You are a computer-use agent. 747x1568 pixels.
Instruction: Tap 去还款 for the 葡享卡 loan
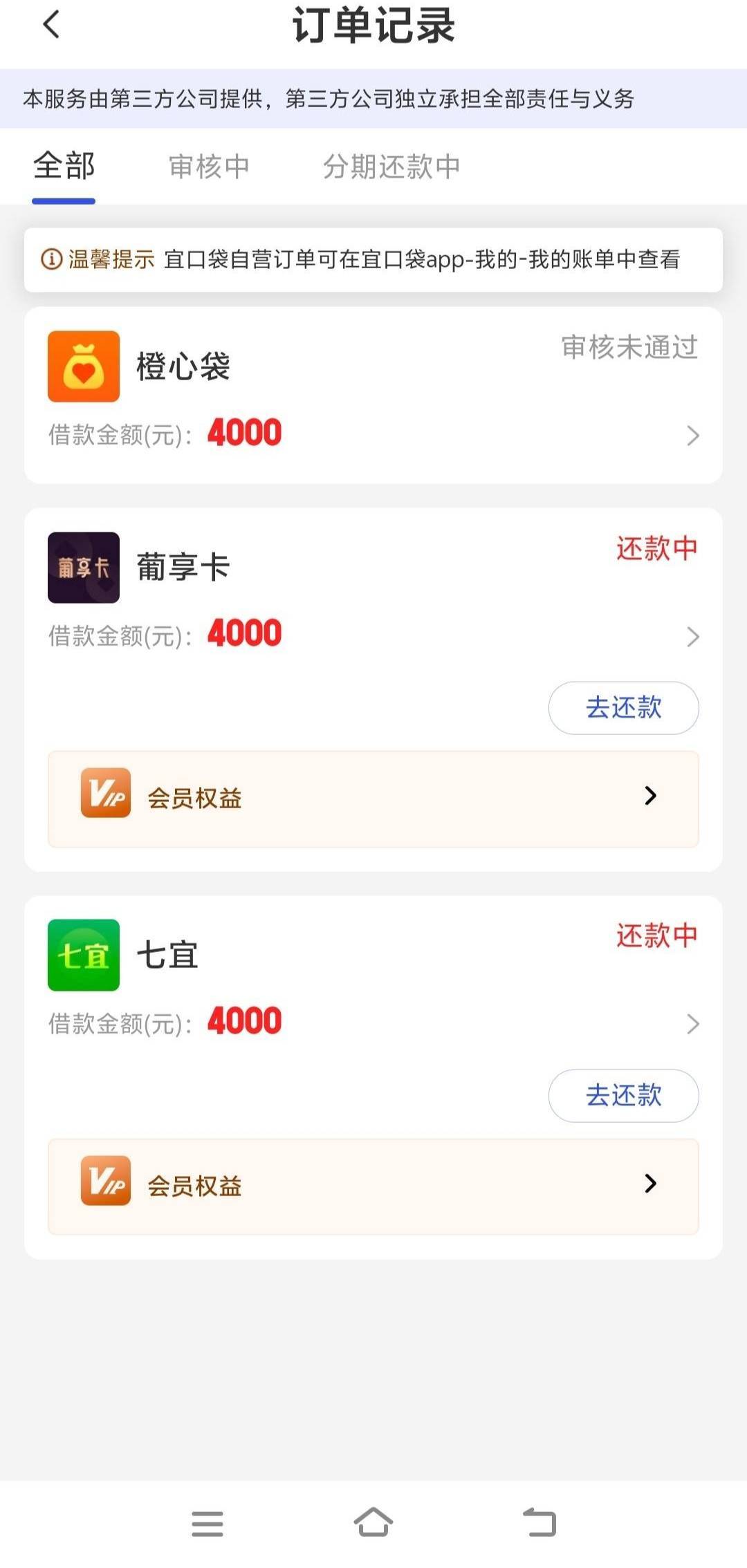623,708
